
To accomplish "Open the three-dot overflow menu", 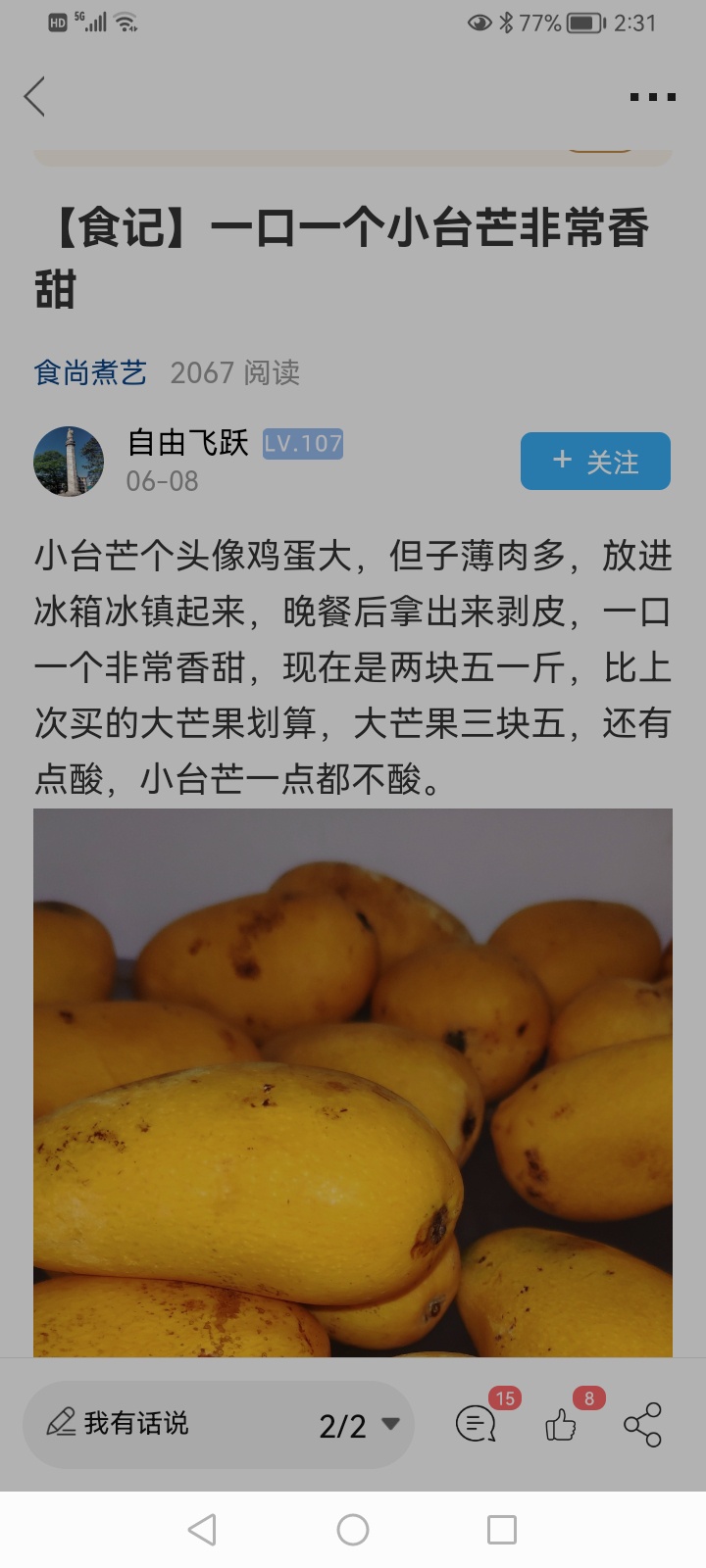I will (652, 97).
